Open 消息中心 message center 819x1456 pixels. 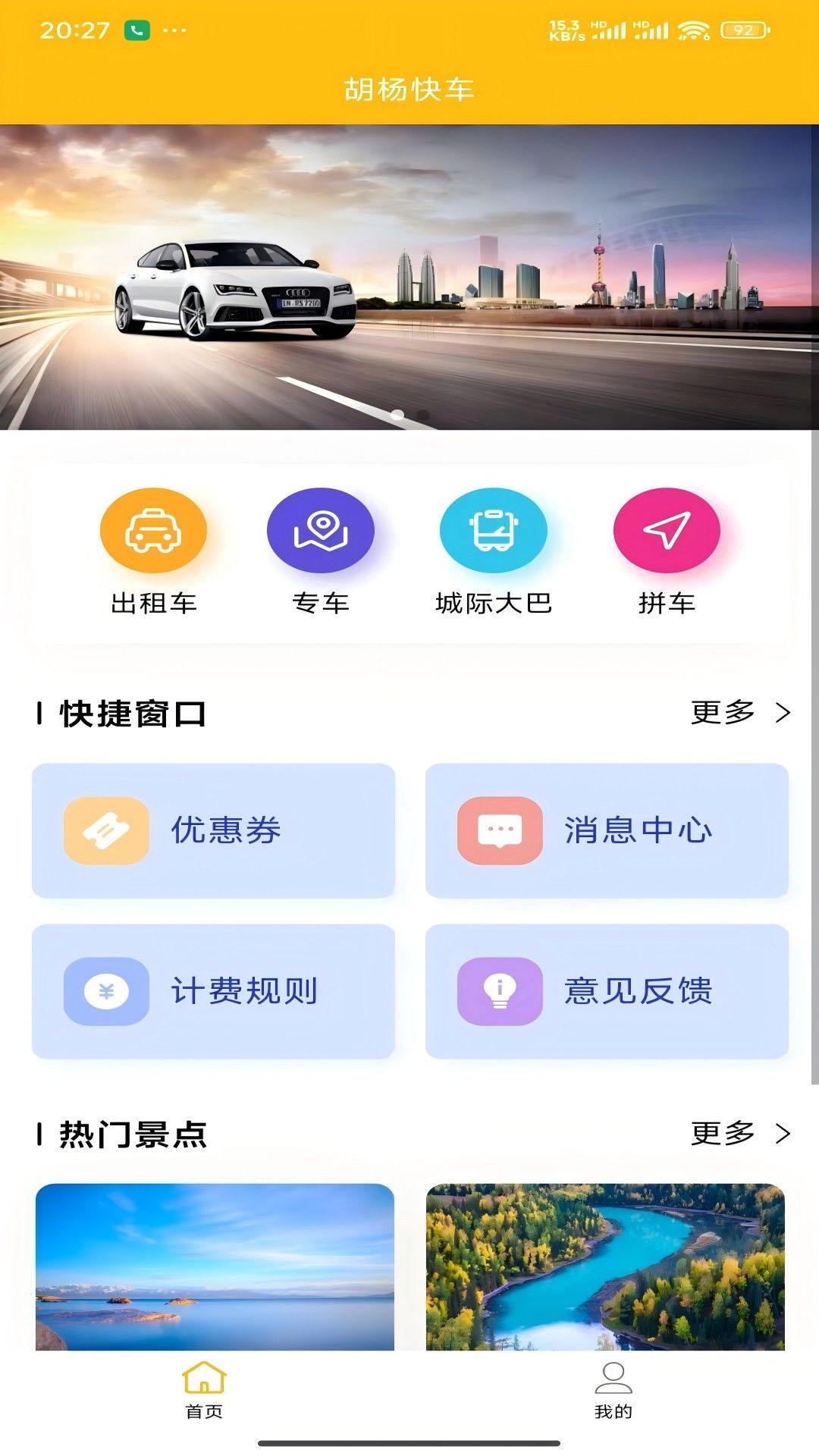(607, 830)
